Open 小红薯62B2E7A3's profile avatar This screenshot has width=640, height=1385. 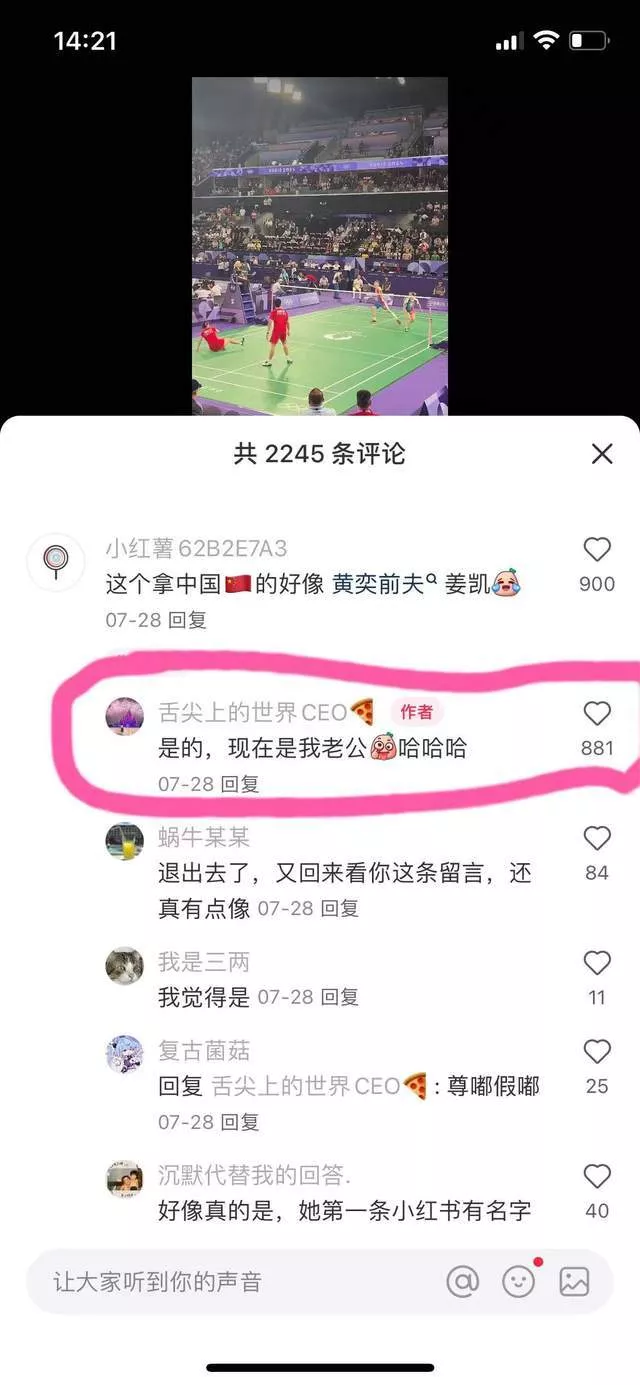(55, 562)
